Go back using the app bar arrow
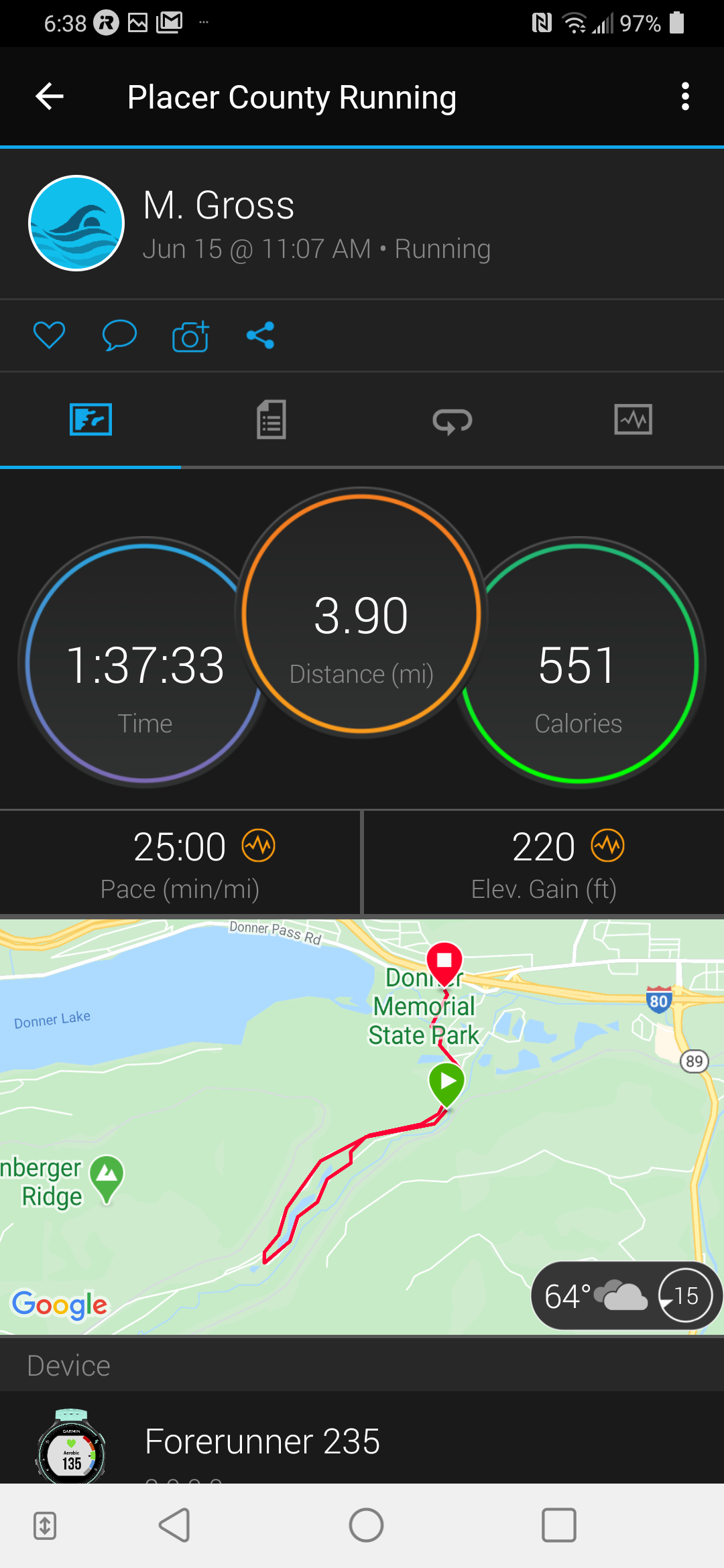Screen dimensions: 724x1568 pyautogui.click(x=50, y=96)
